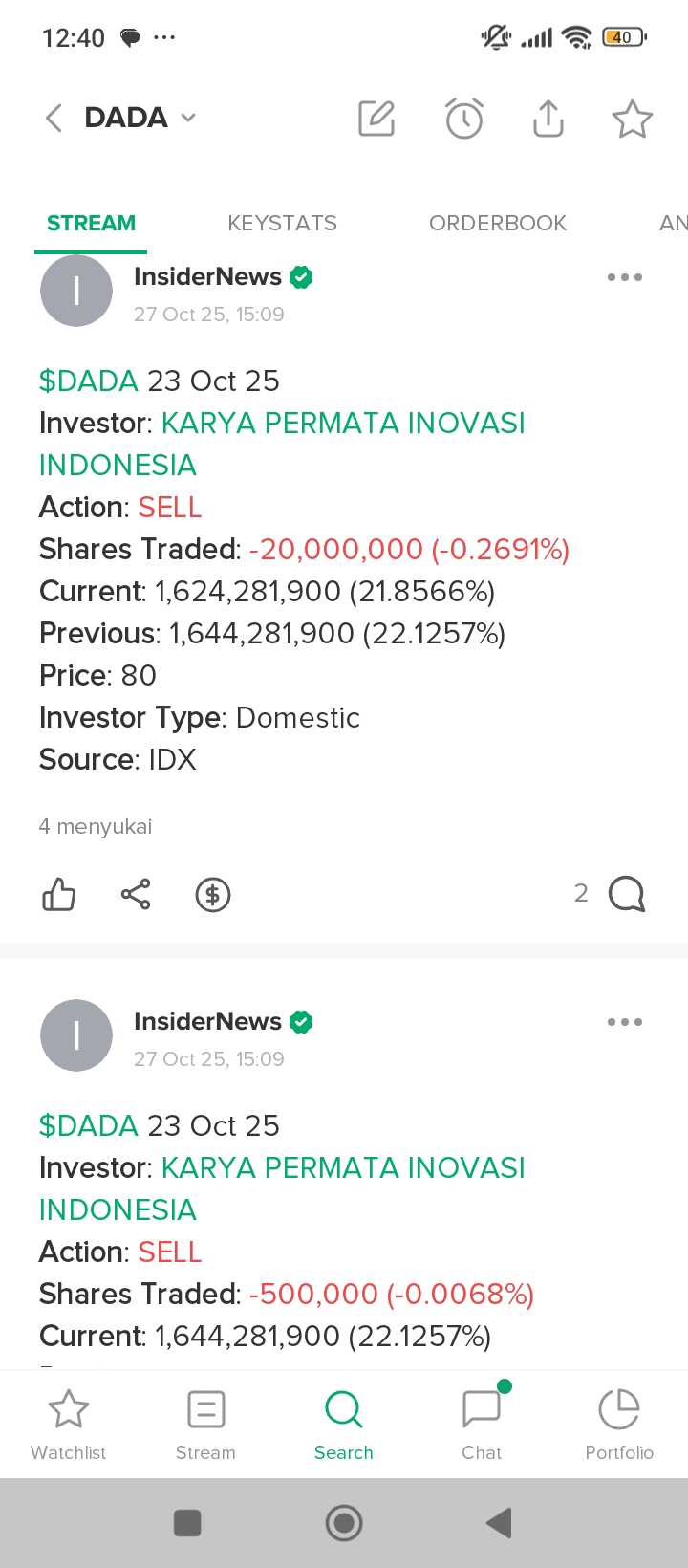
Task: Open $DADA ticker link in the -500,000 post
Action: tap(88, 1125)
